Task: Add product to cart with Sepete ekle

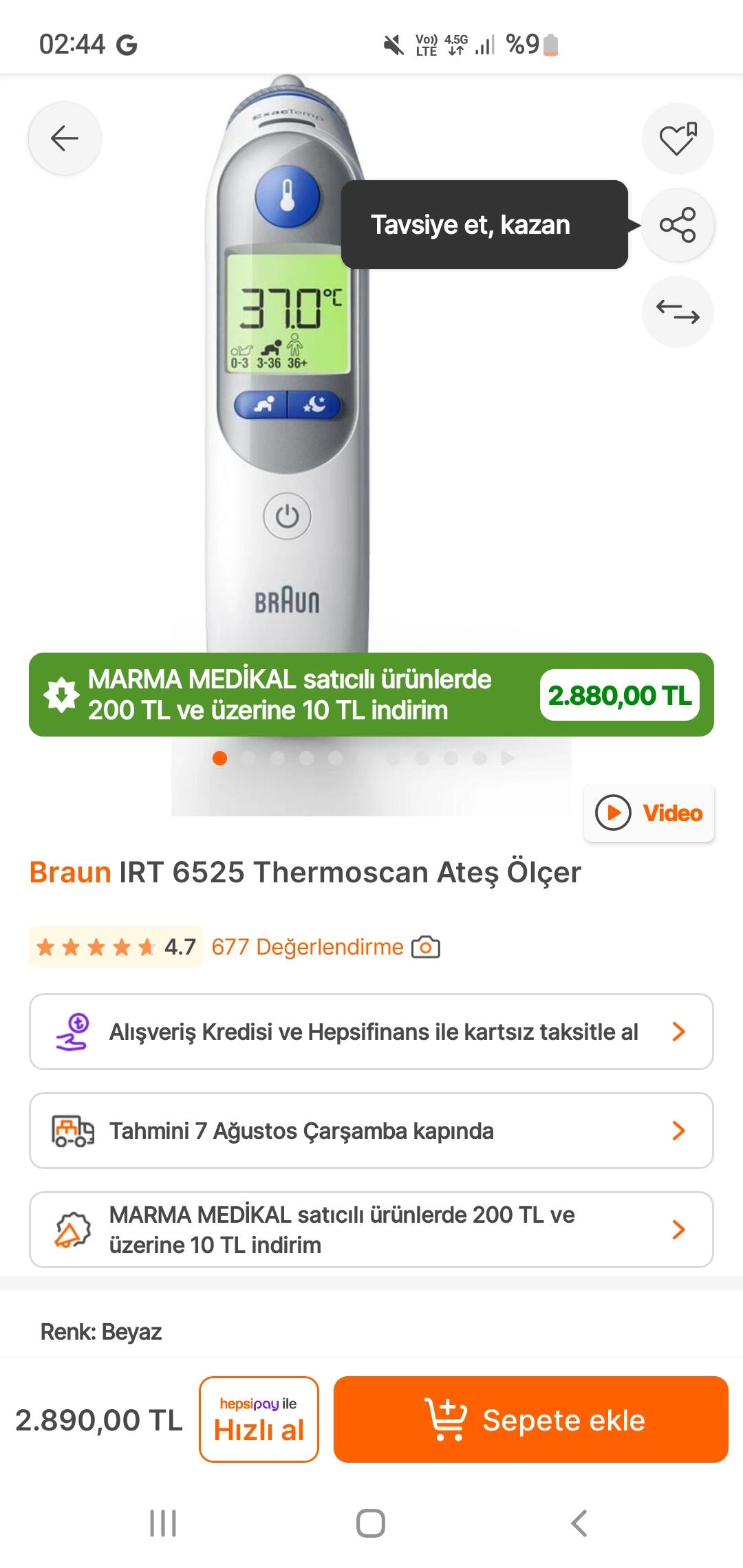Action: tap(531, 1419)
